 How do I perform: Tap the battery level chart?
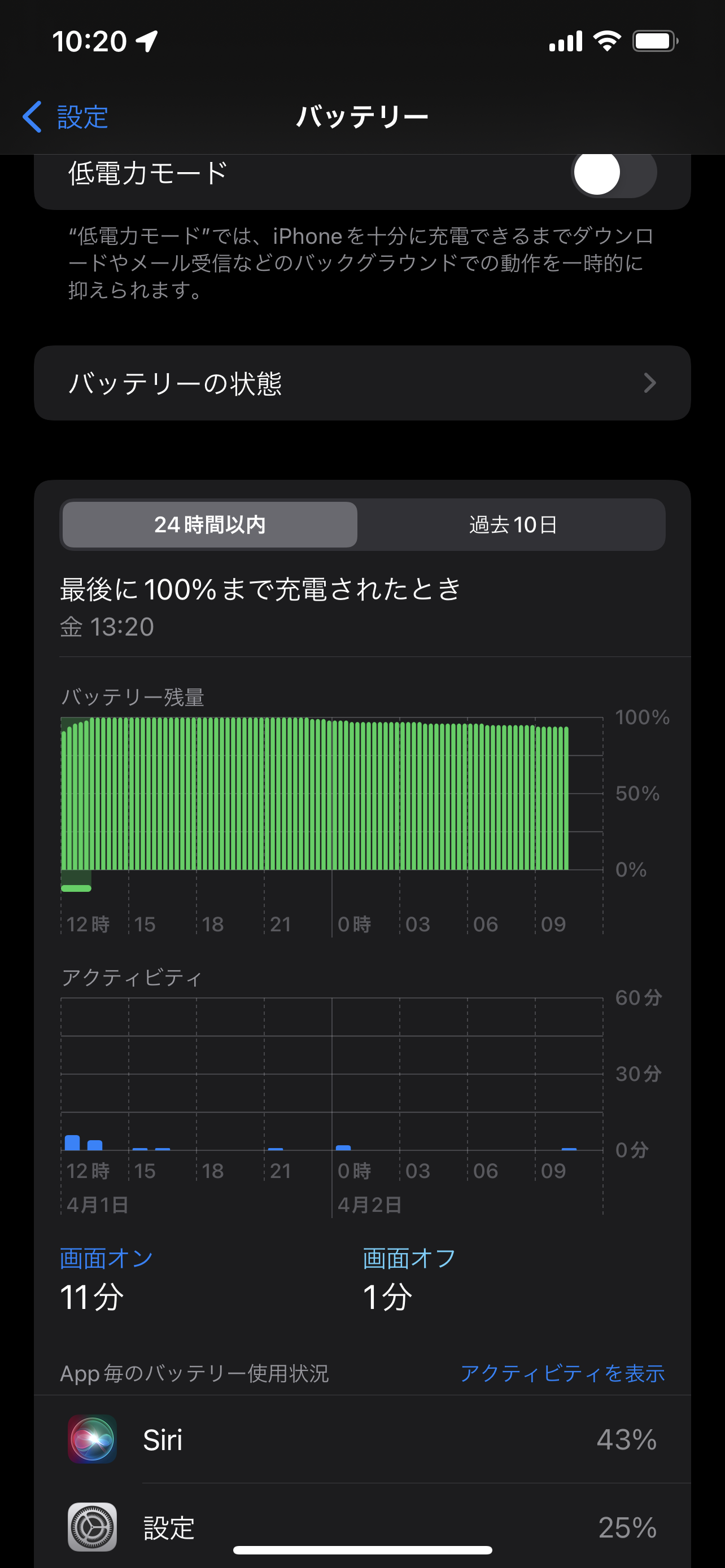[332, 825]
